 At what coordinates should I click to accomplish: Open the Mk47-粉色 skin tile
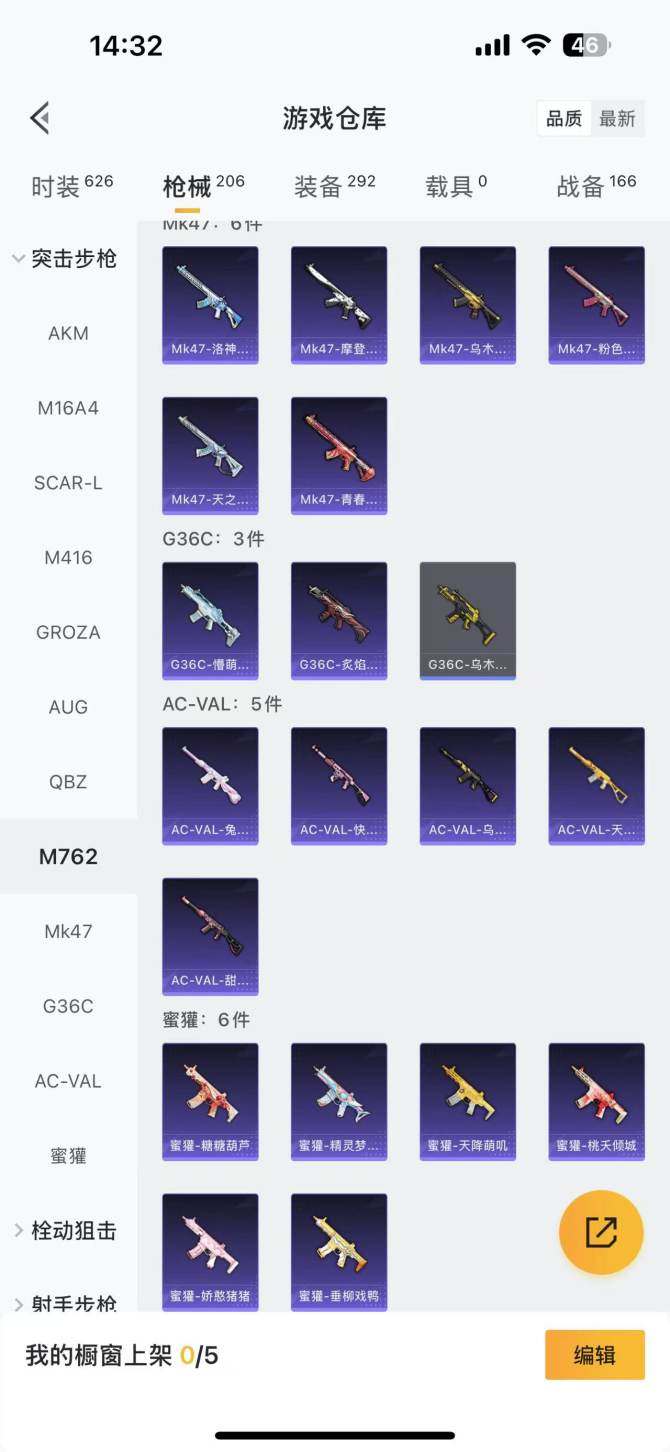[597, 305]
